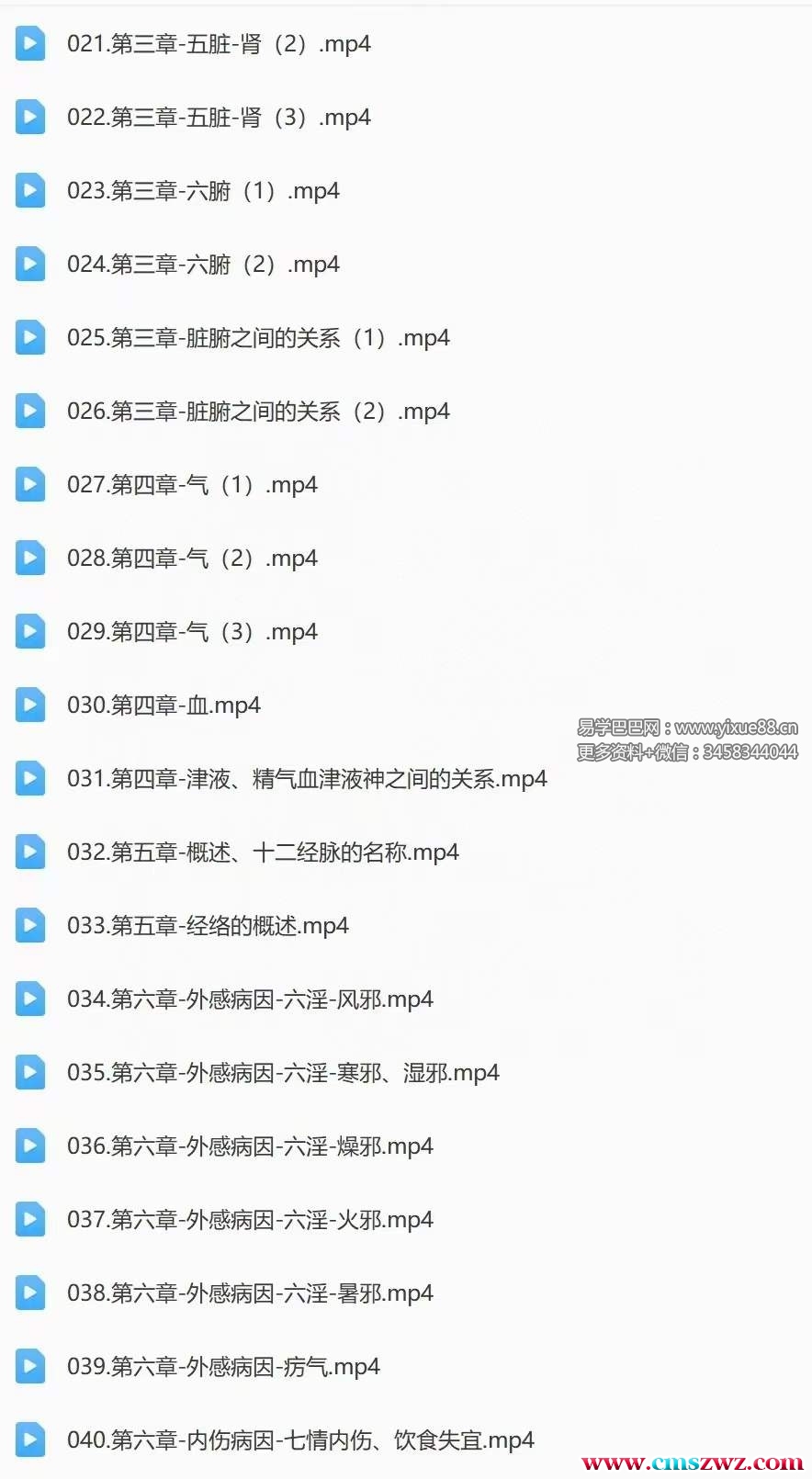
Task: Play 028.第四章-气（2）.mp4
Action: 192,559
